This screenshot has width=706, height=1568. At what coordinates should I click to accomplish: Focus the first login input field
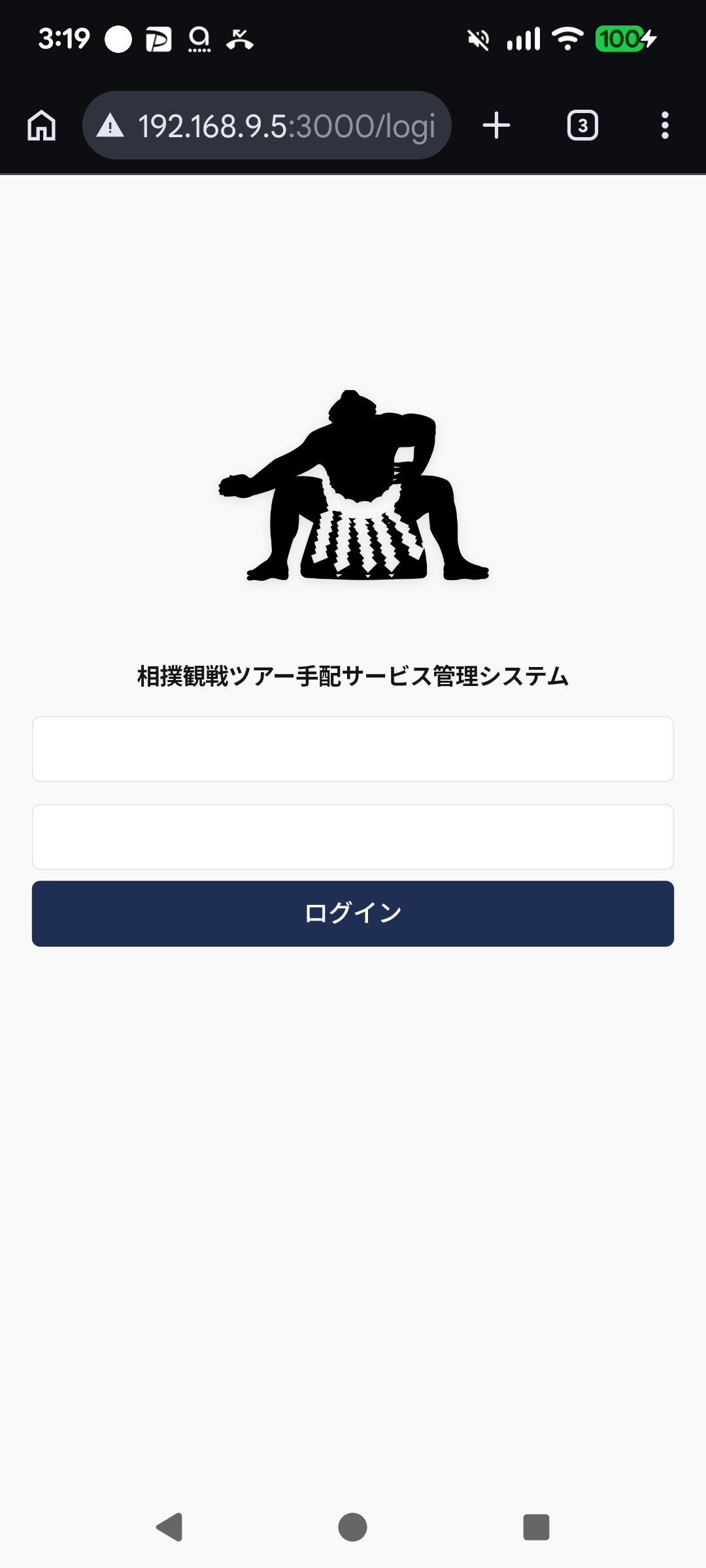[x=353, y=749]
